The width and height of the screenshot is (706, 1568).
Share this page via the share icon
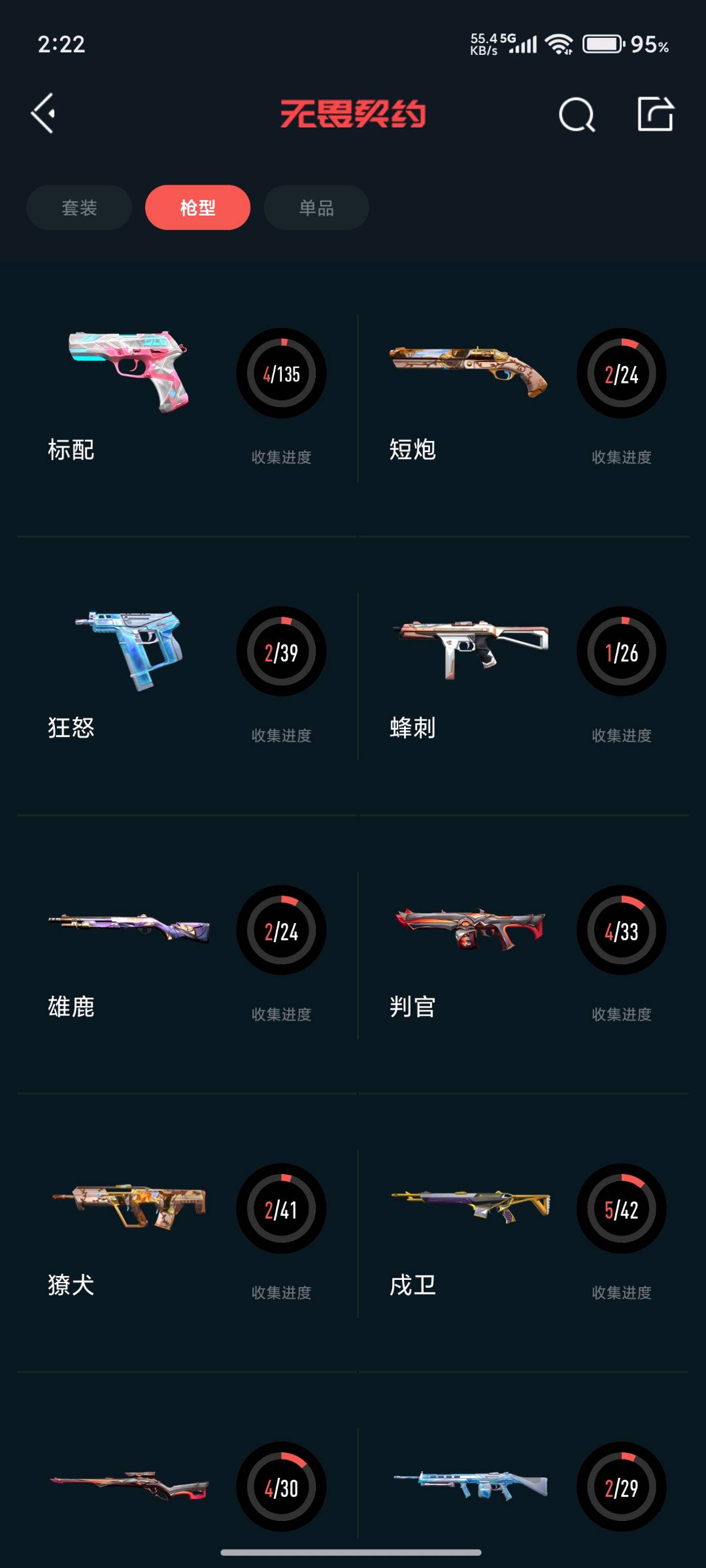655,114
